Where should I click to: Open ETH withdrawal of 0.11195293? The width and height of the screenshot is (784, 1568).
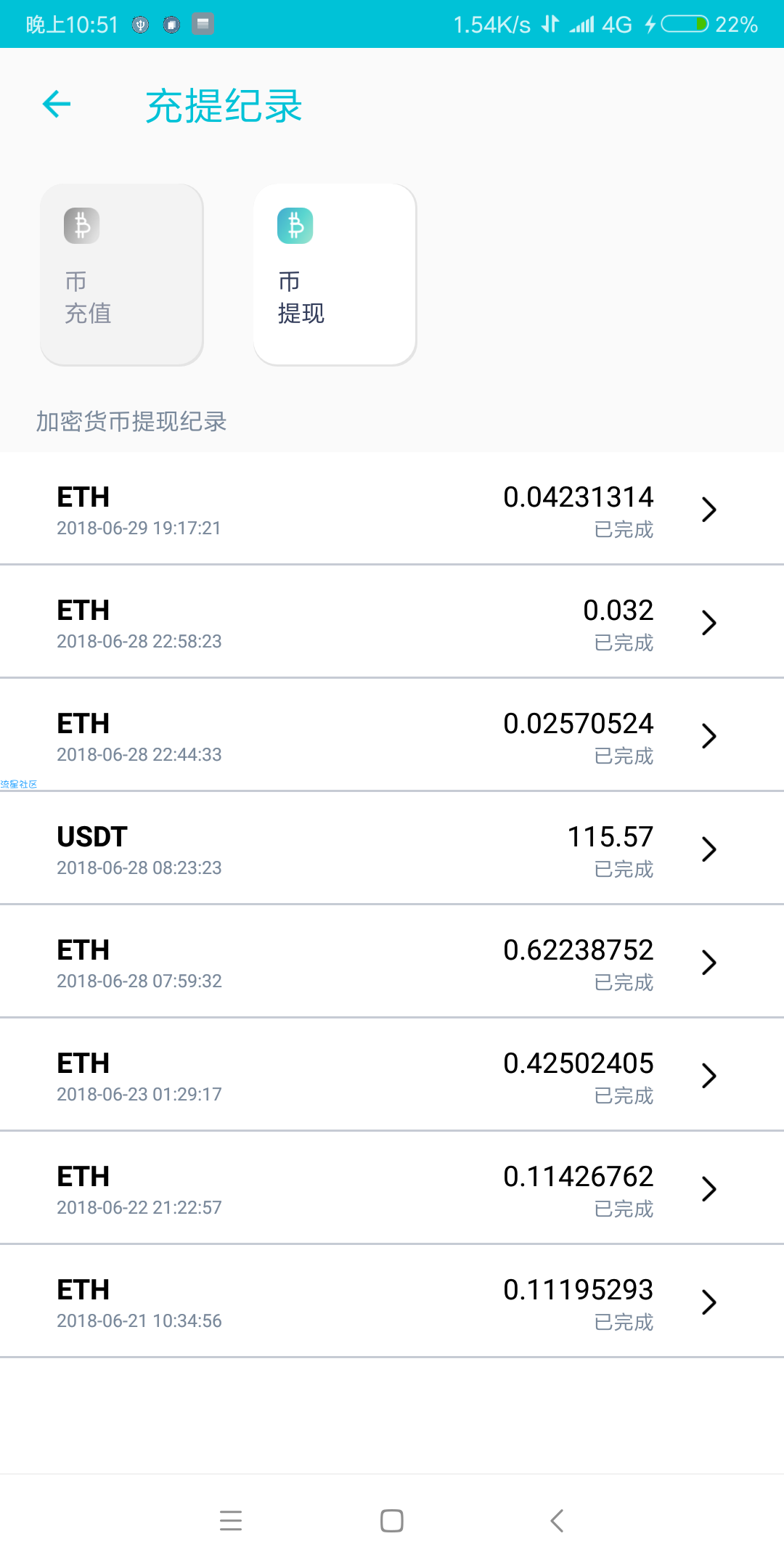pyautogui.click(x=392, y=1302)
